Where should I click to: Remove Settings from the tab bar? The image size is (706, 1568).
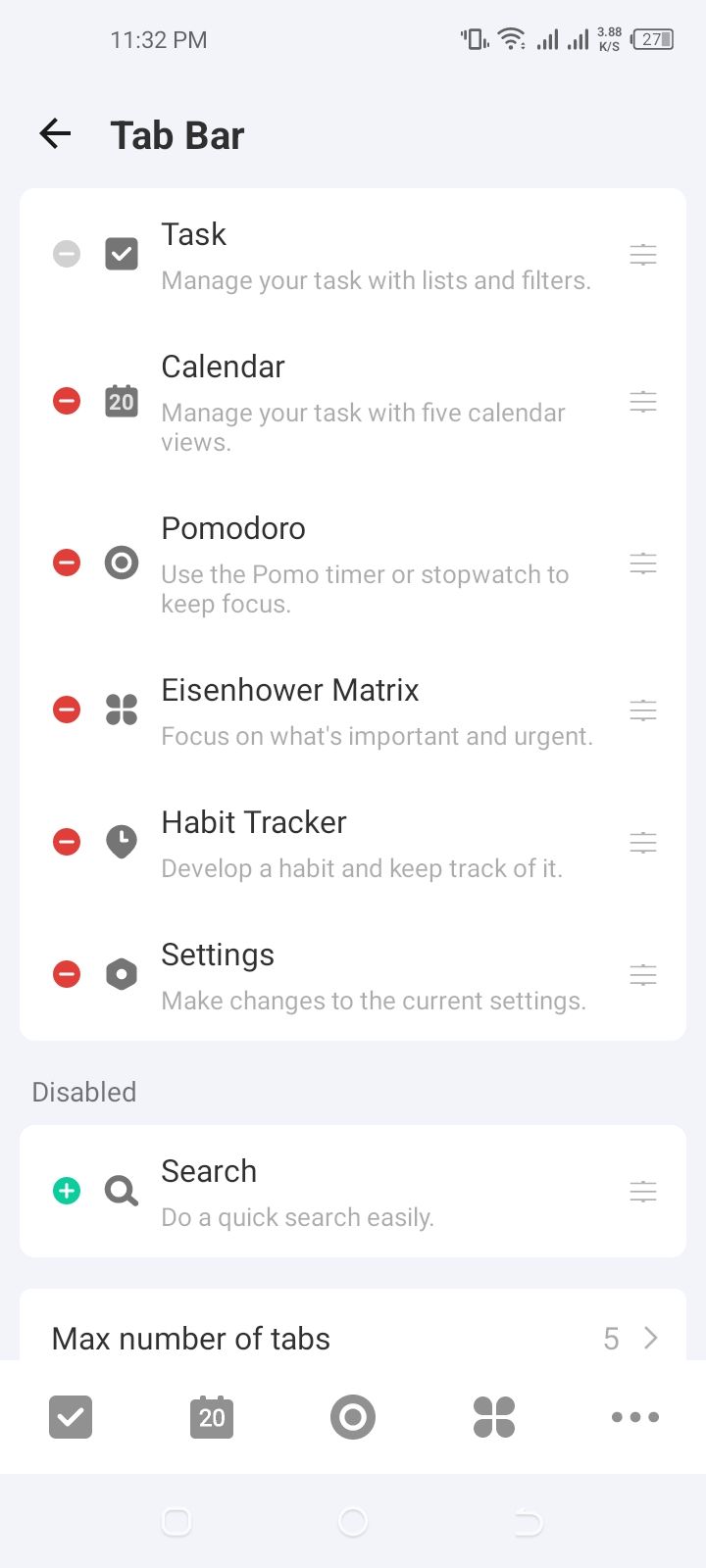click(67, 974)
